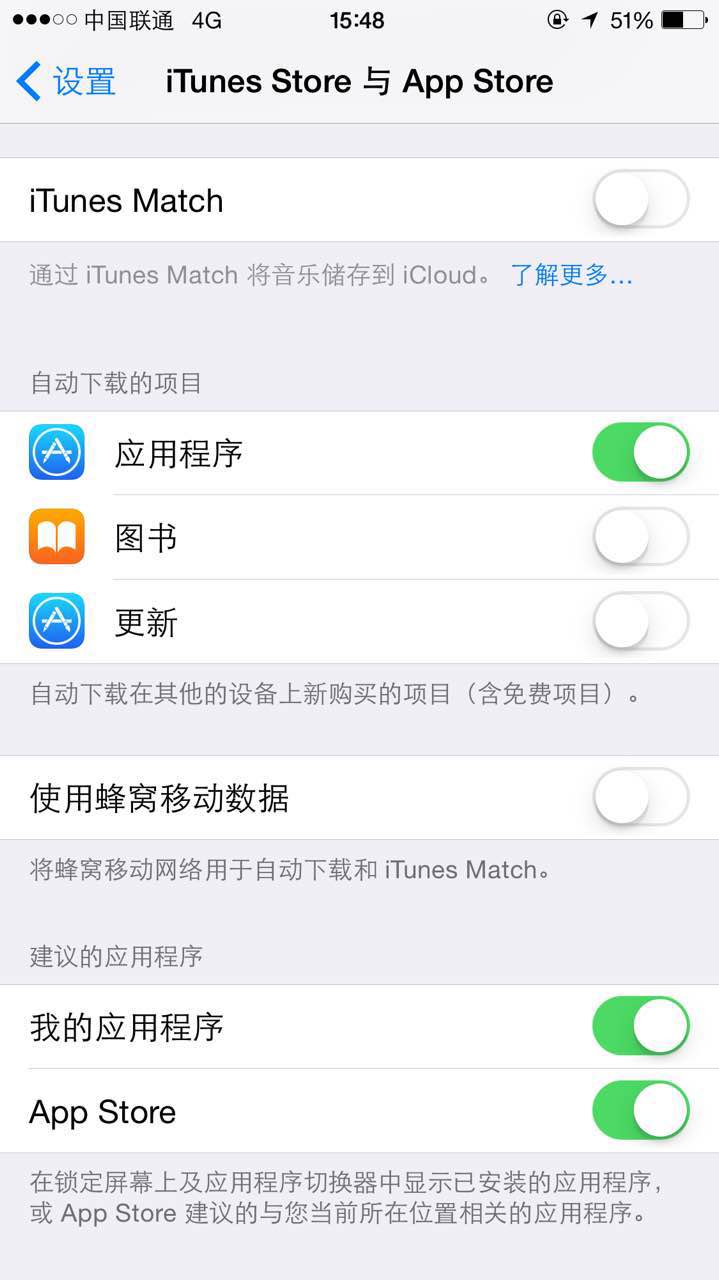Open the 了解更多 link

tap(572, 275)
